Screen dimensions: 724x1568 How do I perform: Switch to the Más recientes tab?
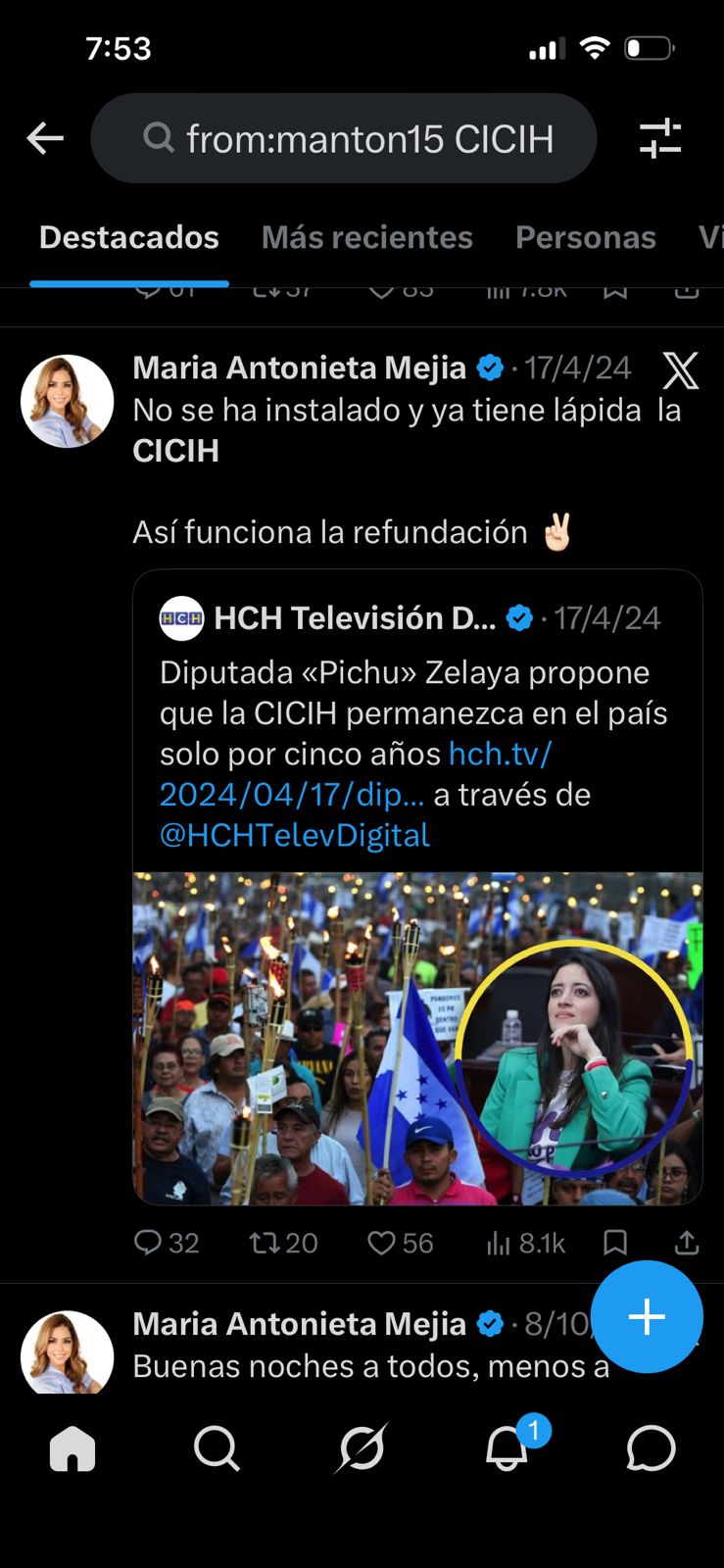pos(366,237)
